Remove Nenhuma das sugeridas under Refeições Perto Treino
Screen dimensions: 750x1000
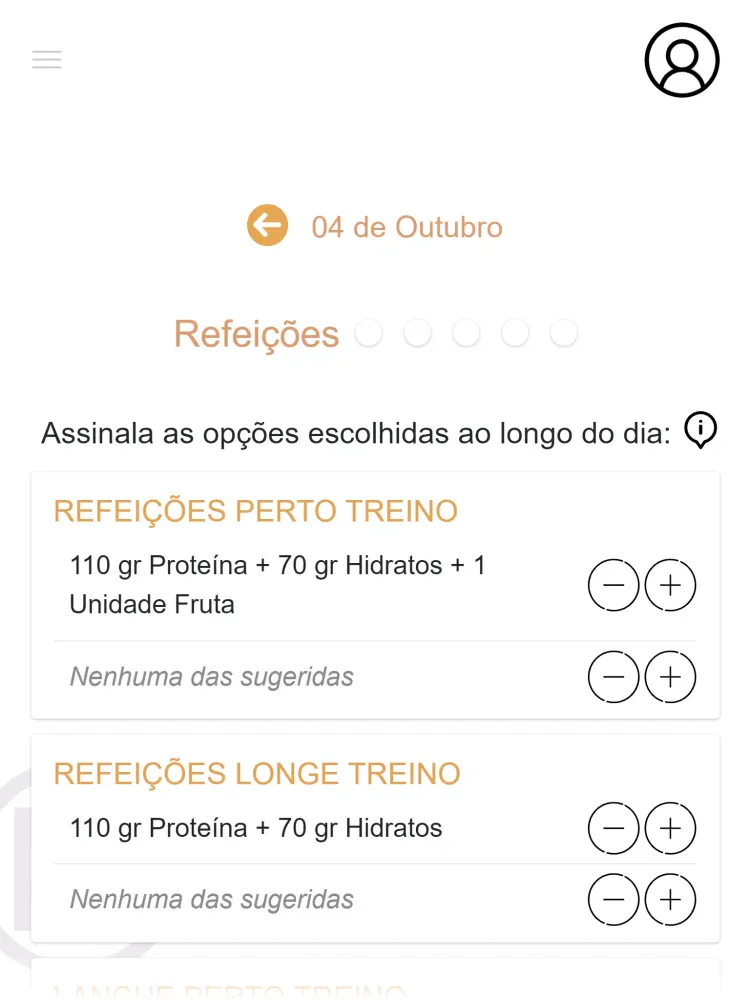click(614, 678)
